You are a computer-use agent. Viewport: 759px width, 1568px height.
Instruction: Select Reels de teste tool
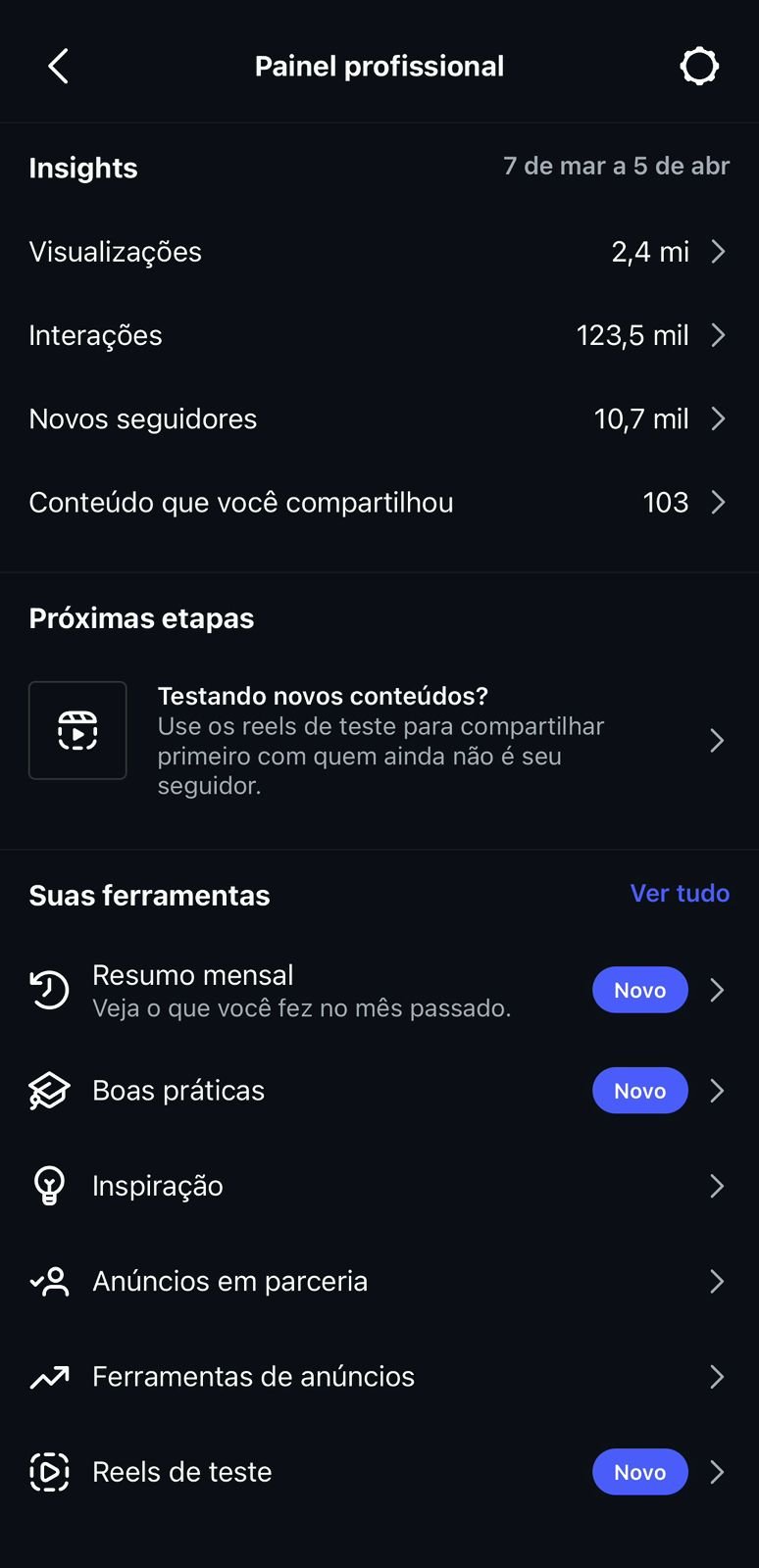pos(379,1472)
